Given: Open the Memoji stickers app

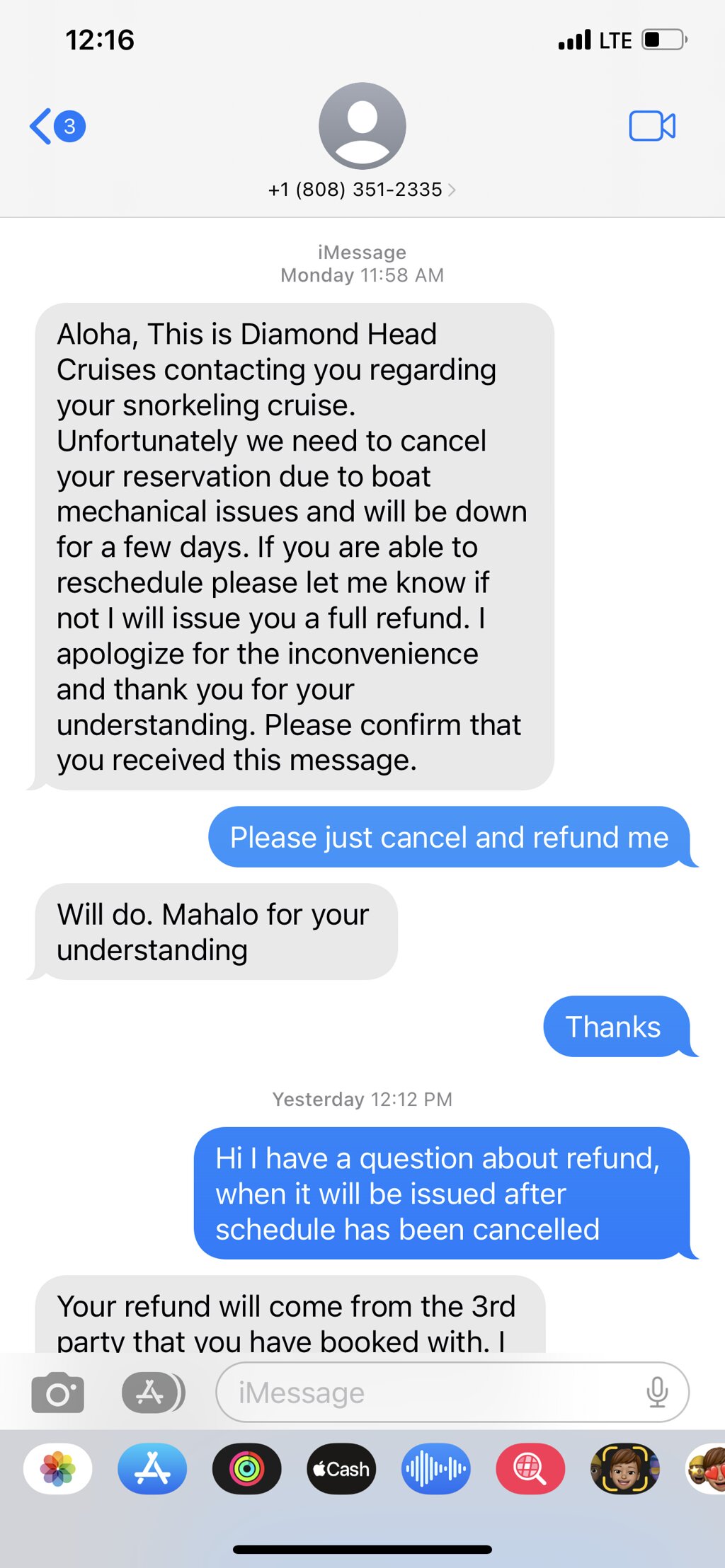Looking at the screenshot, I should [x=625, y=1469].
